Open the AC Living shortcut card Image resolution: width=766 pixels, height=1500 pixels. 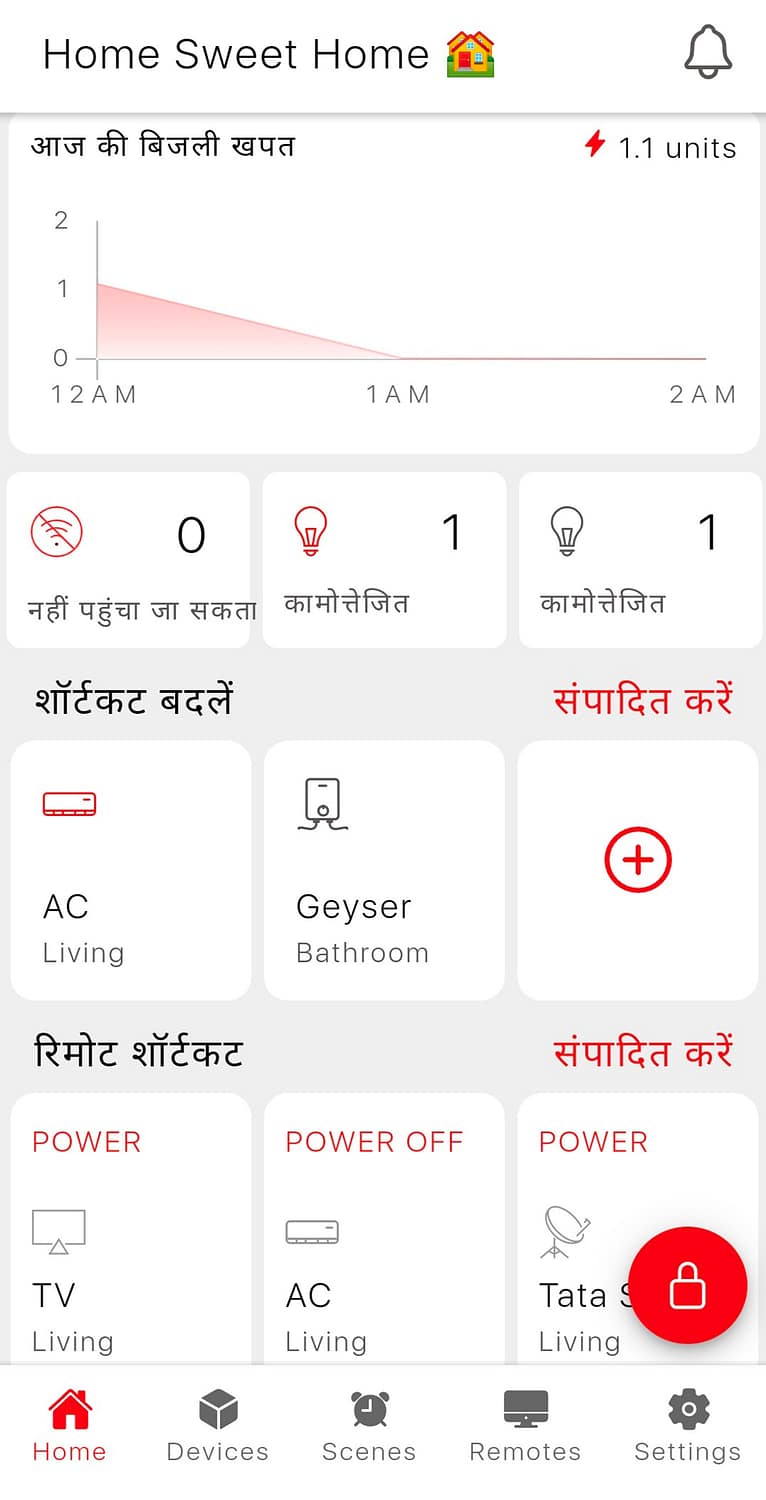click(130, 870)
